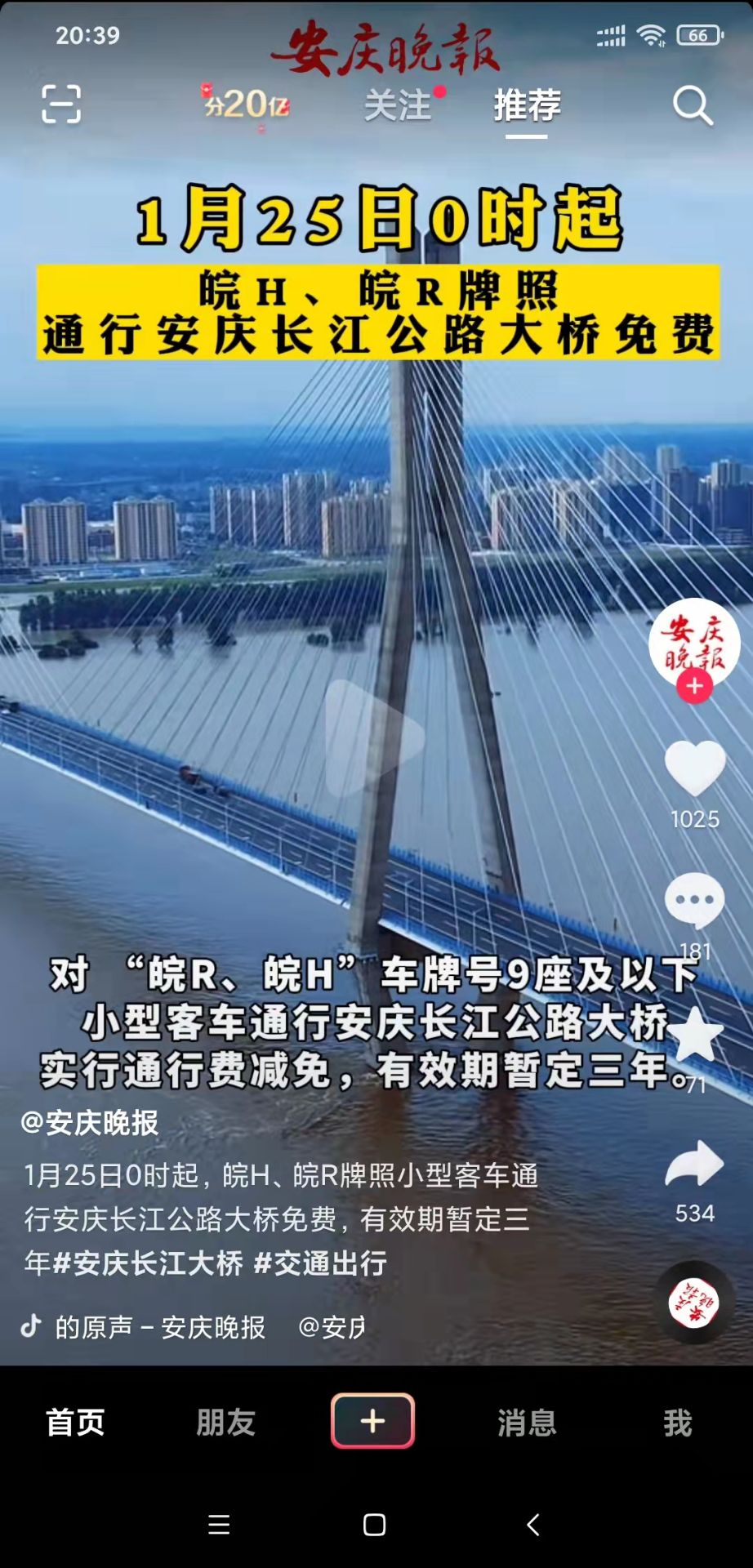Follow 安庆晚报 with the red plus
The width and height of the screenshot is (753, 1568).
coord(694,687)
